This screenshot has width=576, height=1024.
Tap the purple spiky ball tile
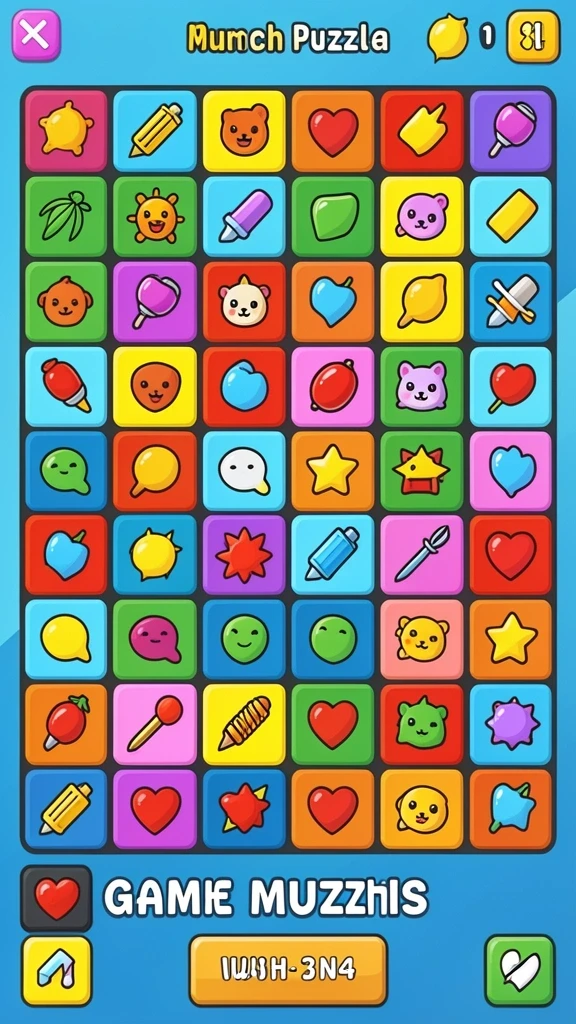click(x=511, y=724)
